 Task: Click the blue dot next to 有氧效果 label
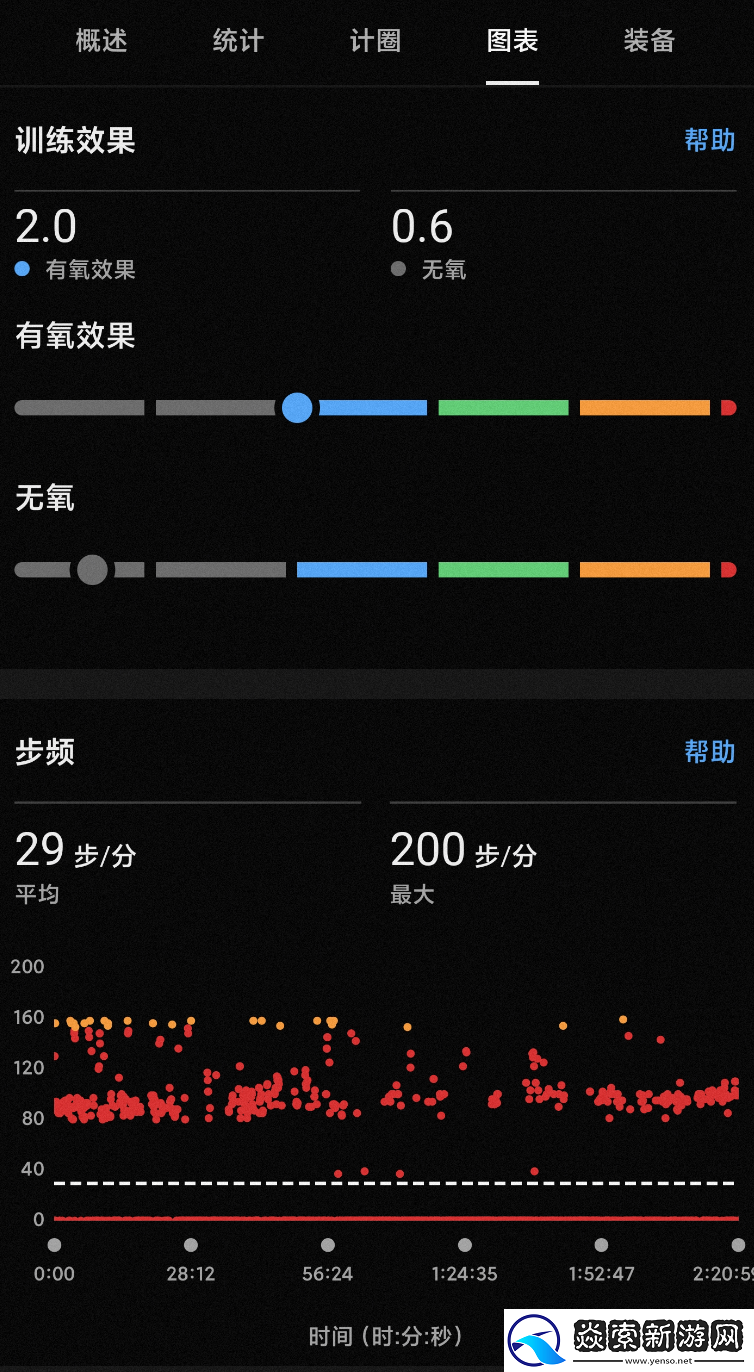(x=23, y=268)
